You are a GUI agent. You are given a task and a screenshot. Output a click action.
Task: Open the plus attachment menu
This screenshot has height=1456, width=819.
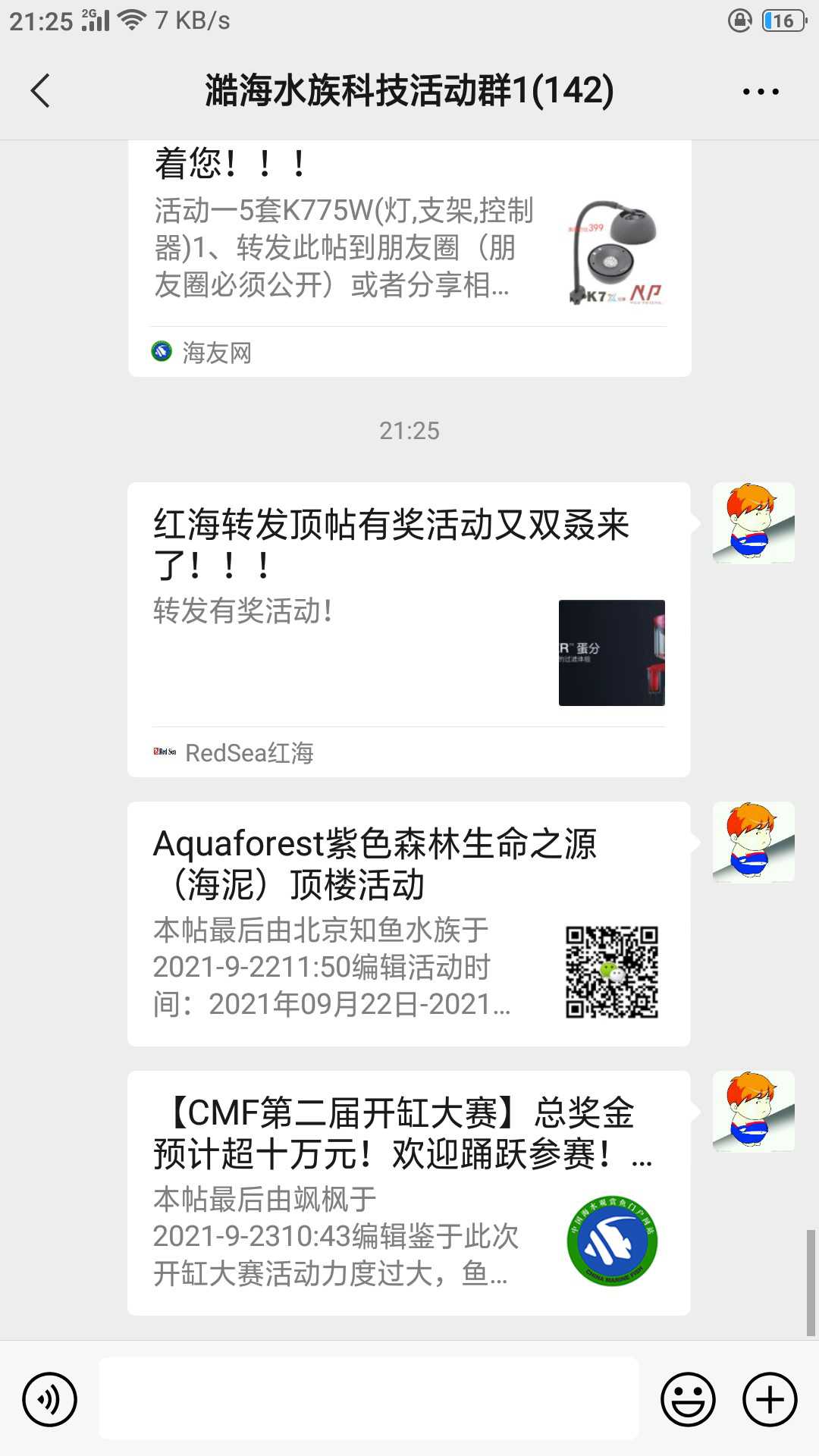point(770,1399)
